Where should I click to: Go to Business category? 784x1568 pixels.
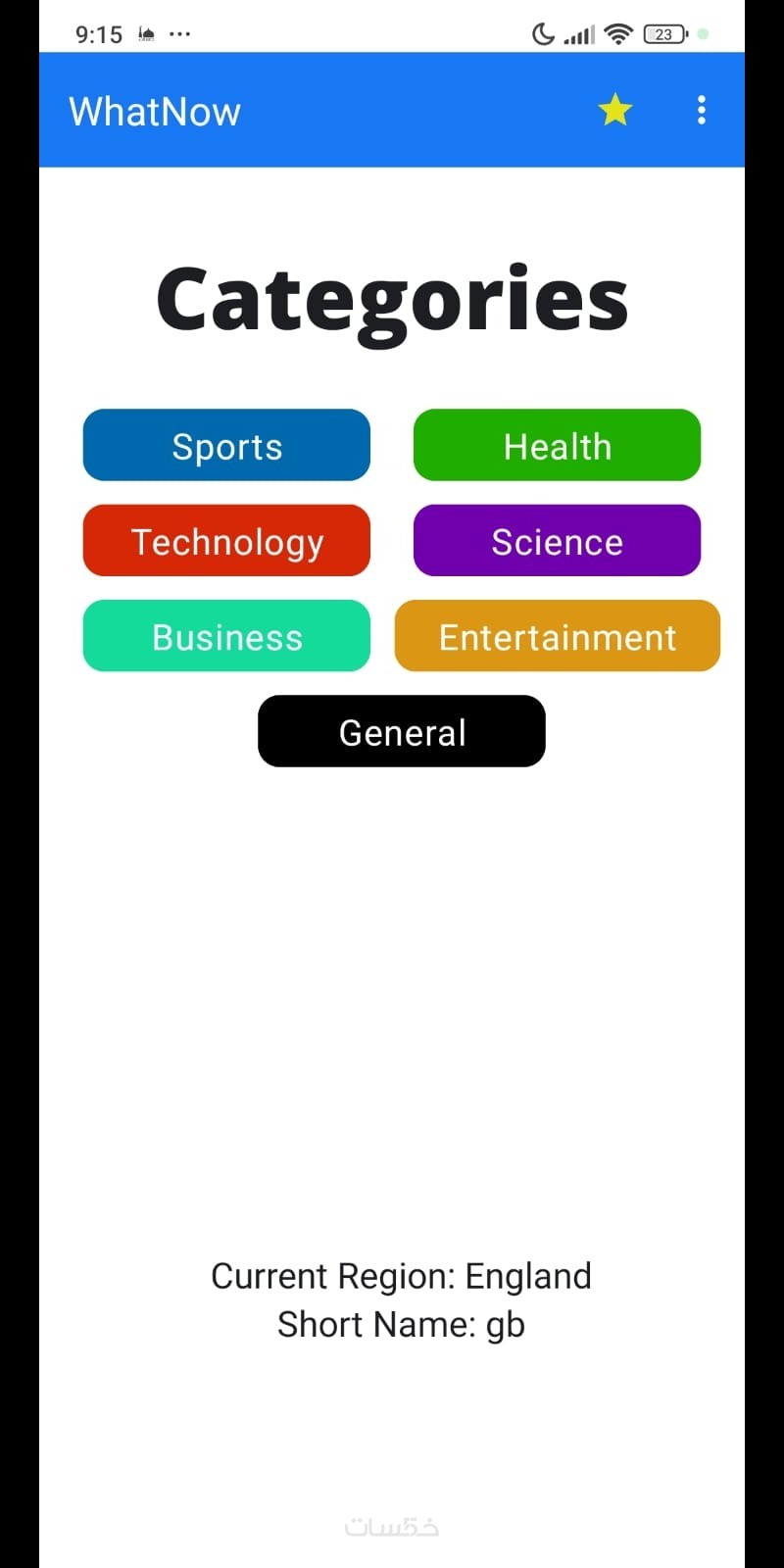226,636
